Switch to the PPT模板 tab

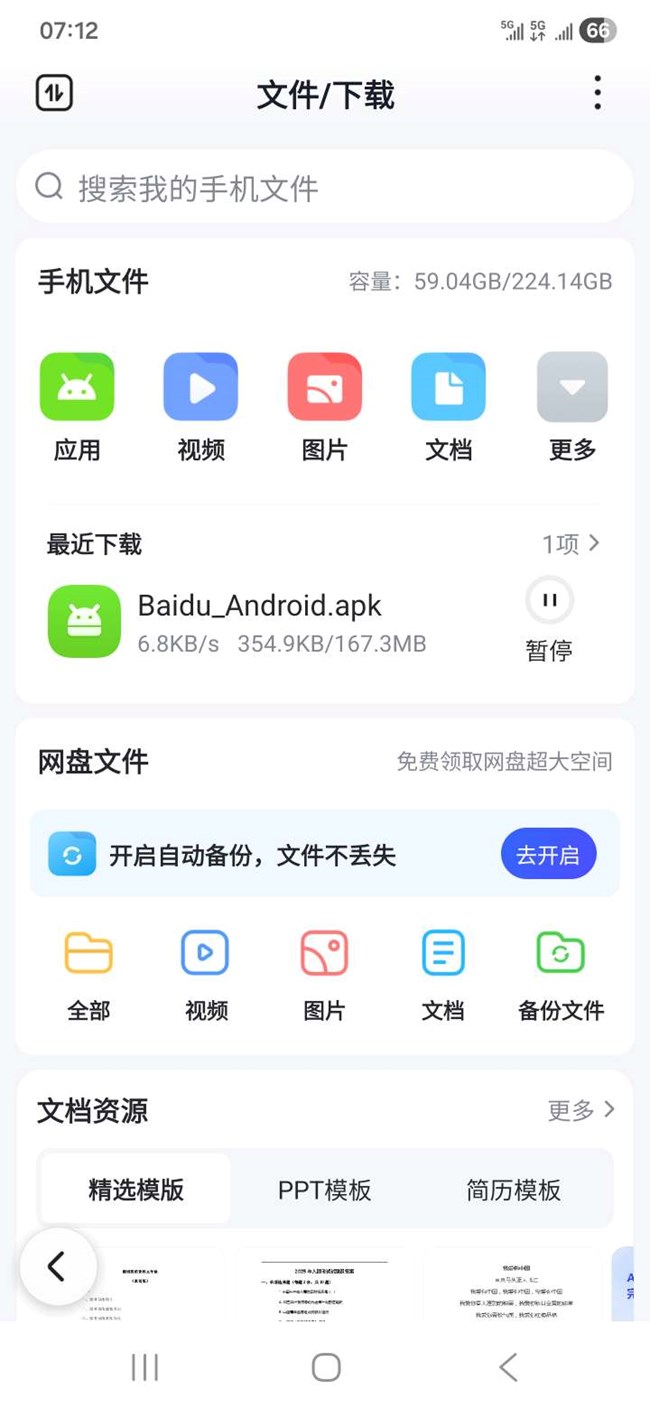324,1190
